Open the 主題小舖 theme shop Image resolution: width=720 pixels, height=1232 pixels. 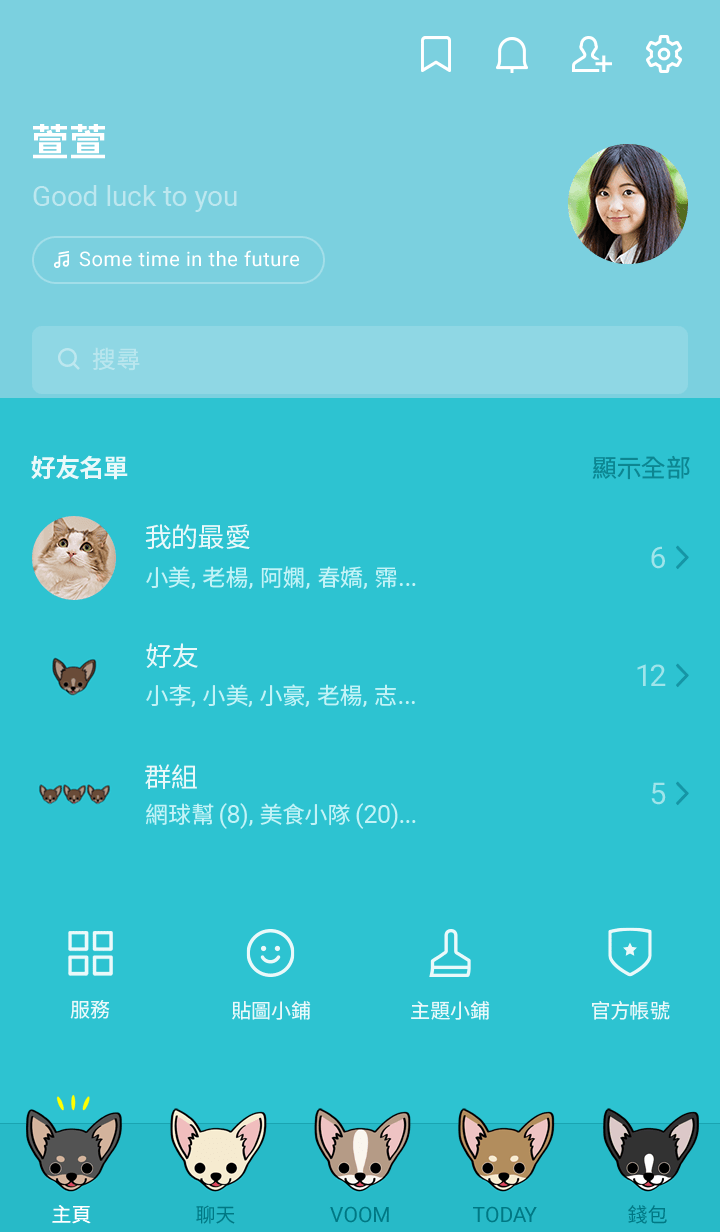pyautogui.click(x=450, y=973)
